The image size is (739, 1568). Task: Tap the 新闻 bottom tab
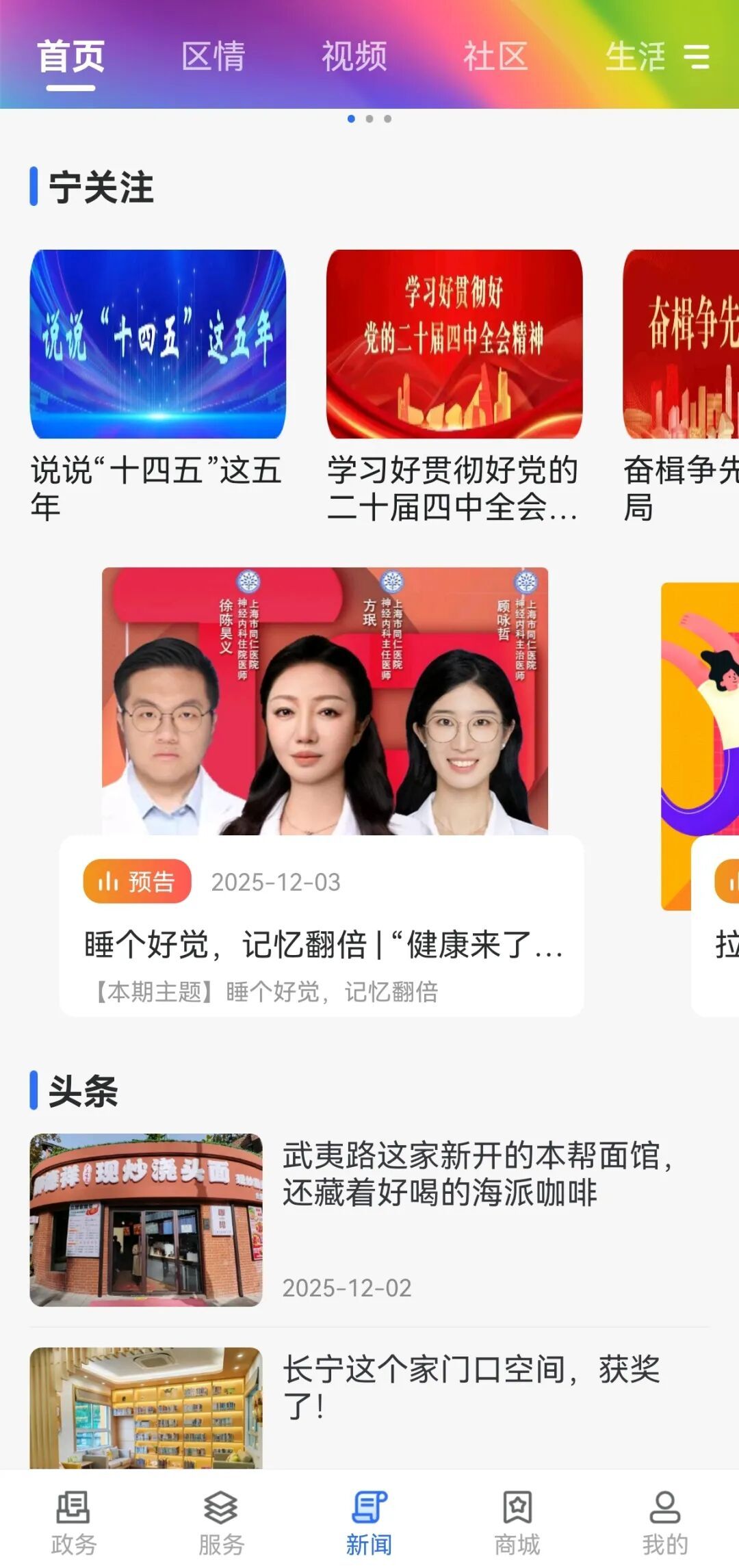coord(369,1523)
